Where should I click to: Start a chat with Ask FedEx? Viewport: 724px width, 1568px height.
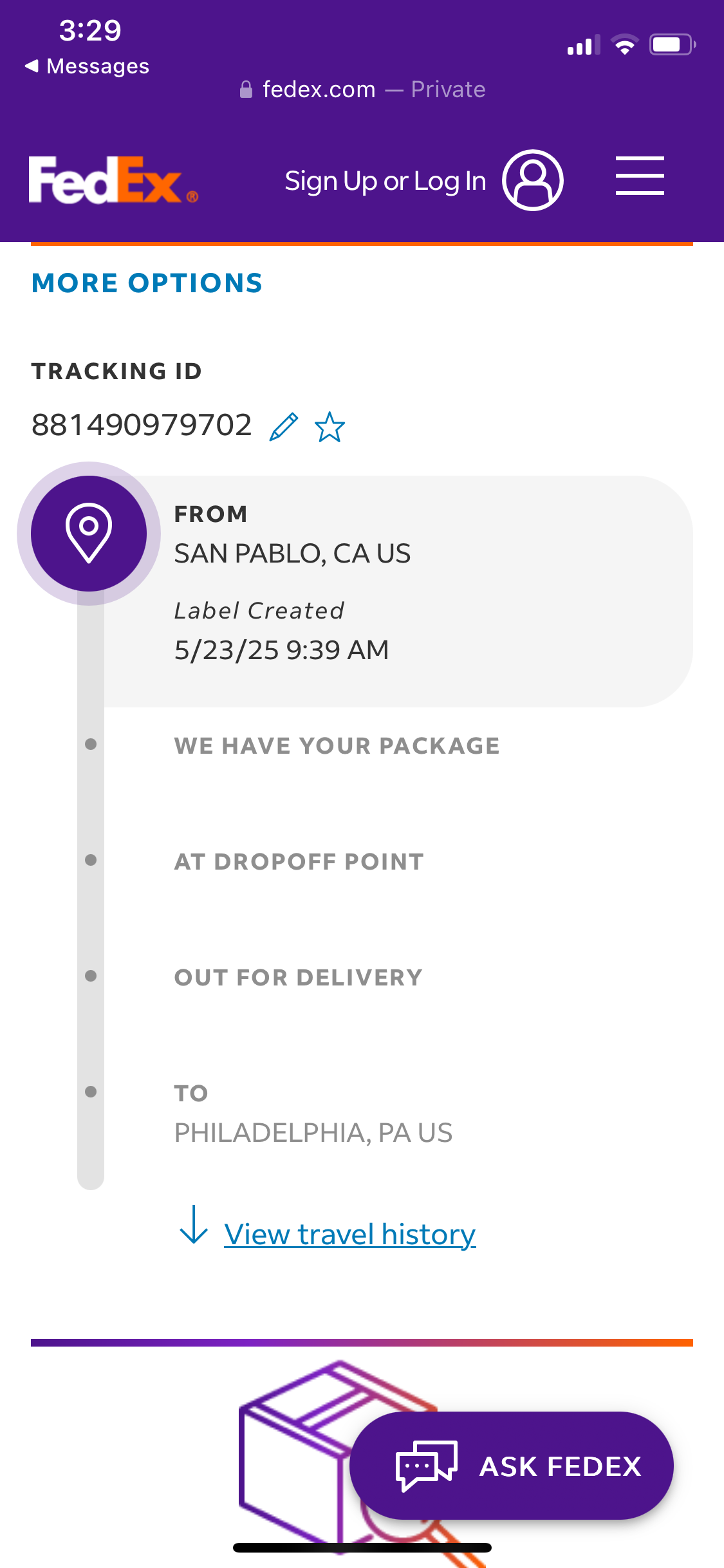[511, 1466]
